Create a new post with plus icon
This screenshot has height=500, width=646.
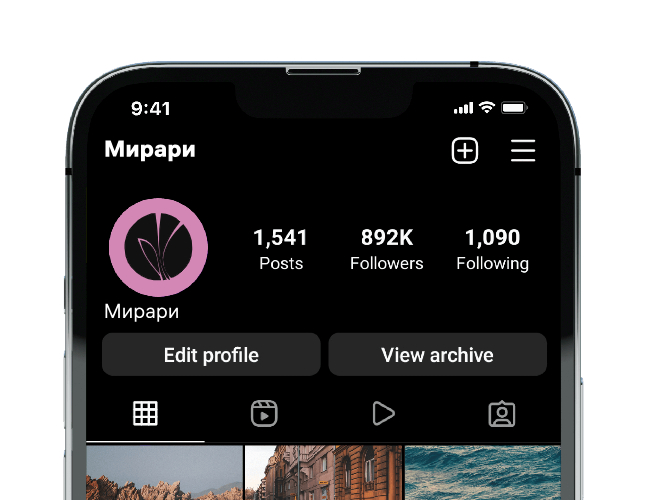click(465, 151)
